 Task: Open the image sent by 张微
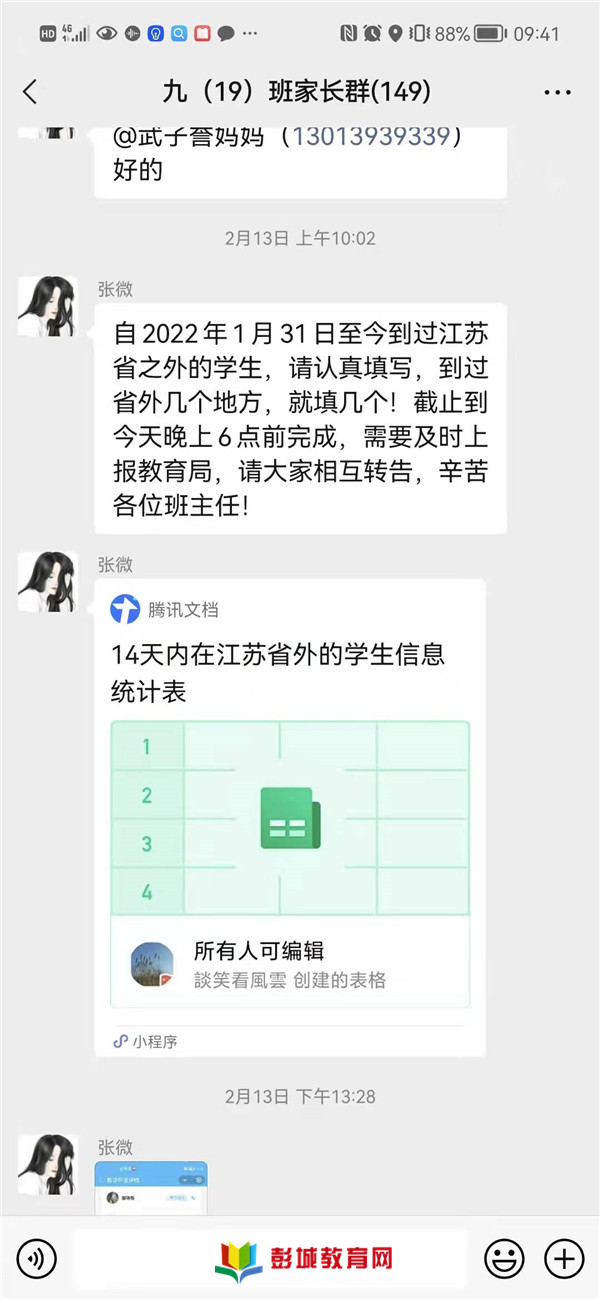click(x=151, y=1186)
